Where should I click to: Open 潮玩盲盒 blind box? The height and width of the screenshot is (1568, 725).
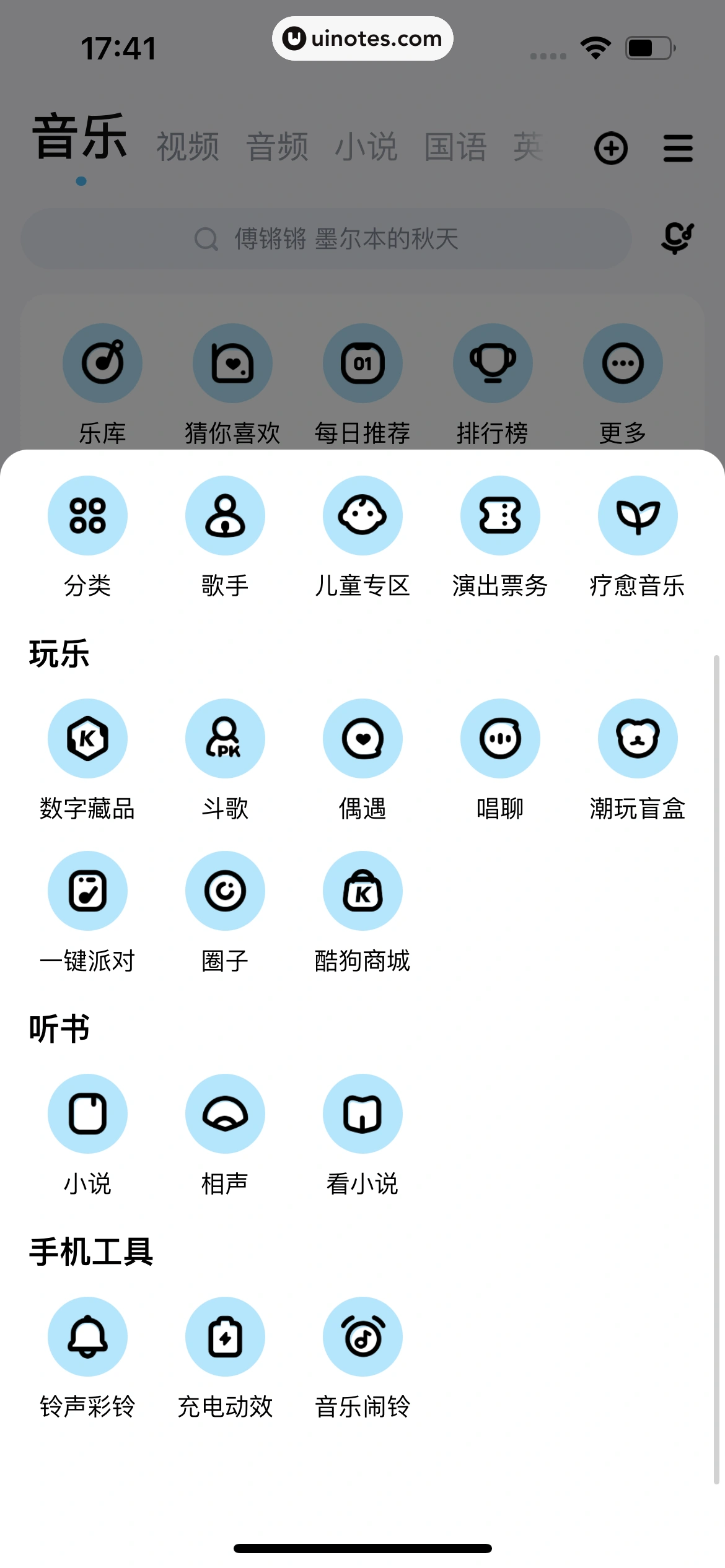click(638, 739)
